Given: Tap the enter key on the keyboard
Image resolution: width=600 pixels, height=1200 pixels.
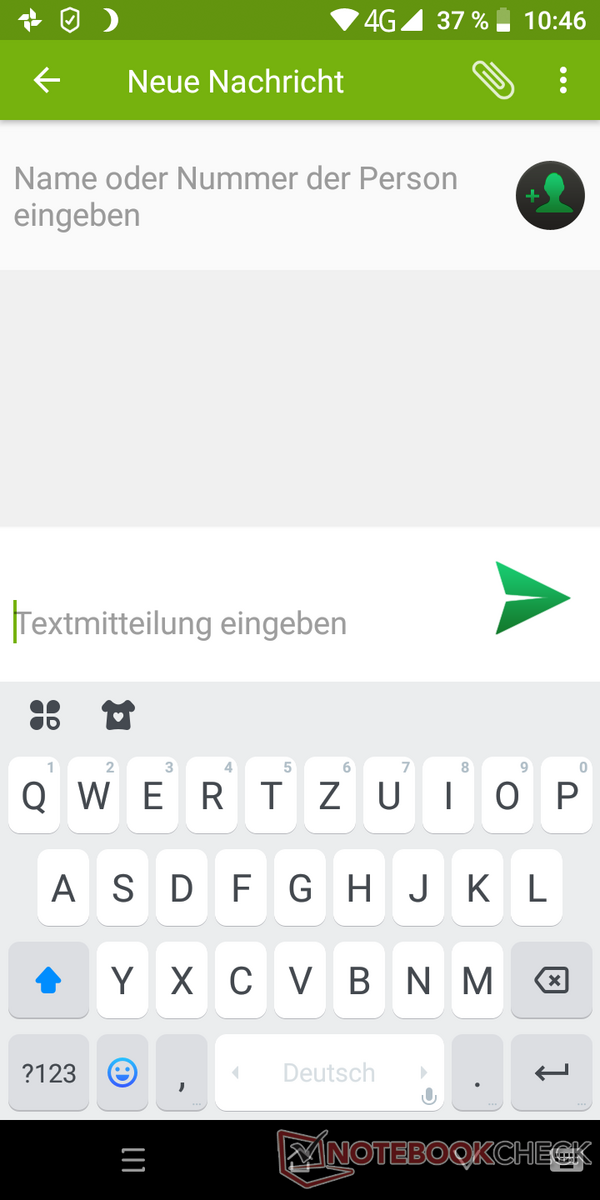Looking at the screenshot, I should pyautogui.click(x=551, y=1073).
